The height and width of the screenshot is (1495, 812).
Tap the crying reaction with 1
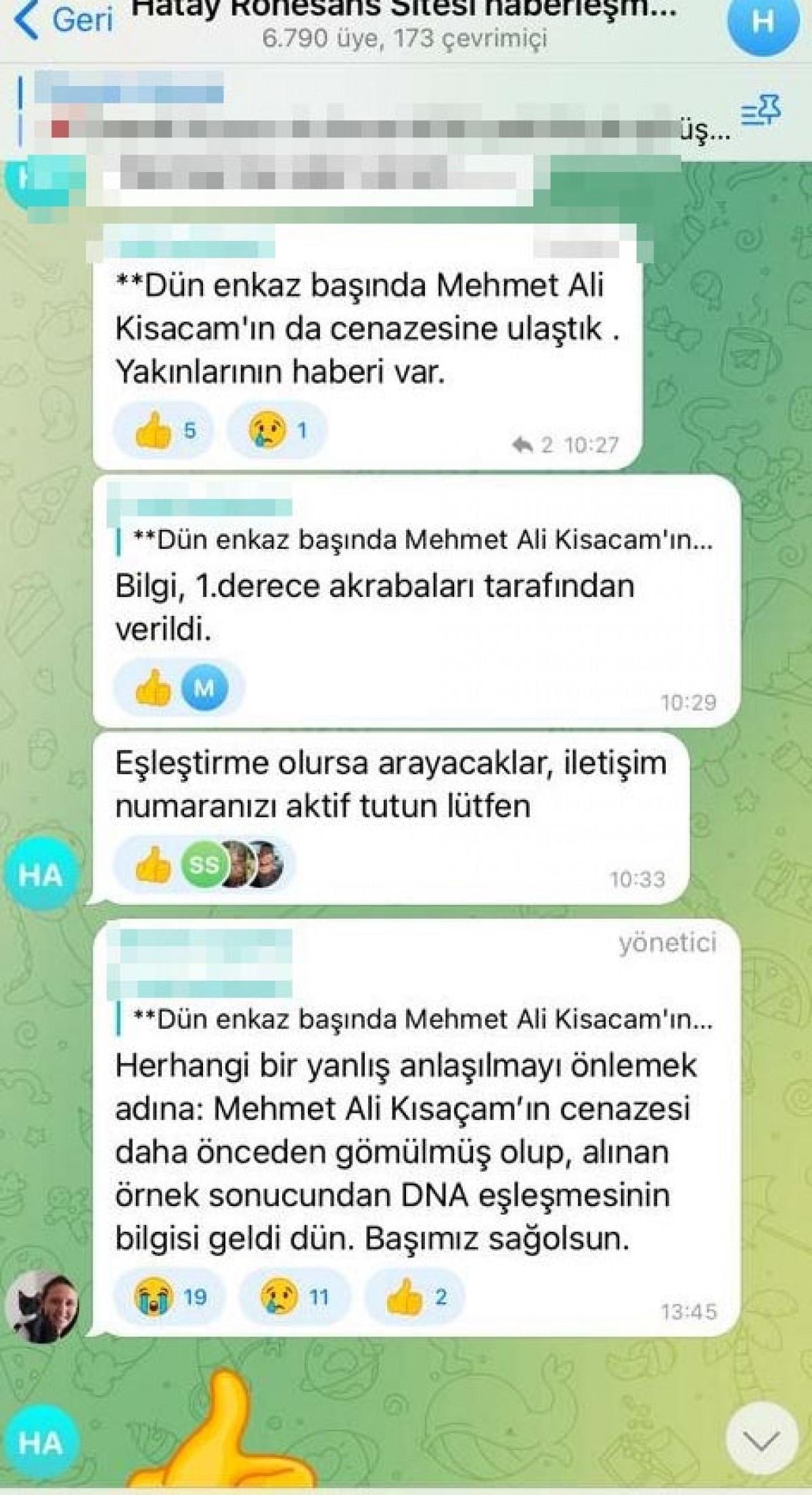(277, 430)
